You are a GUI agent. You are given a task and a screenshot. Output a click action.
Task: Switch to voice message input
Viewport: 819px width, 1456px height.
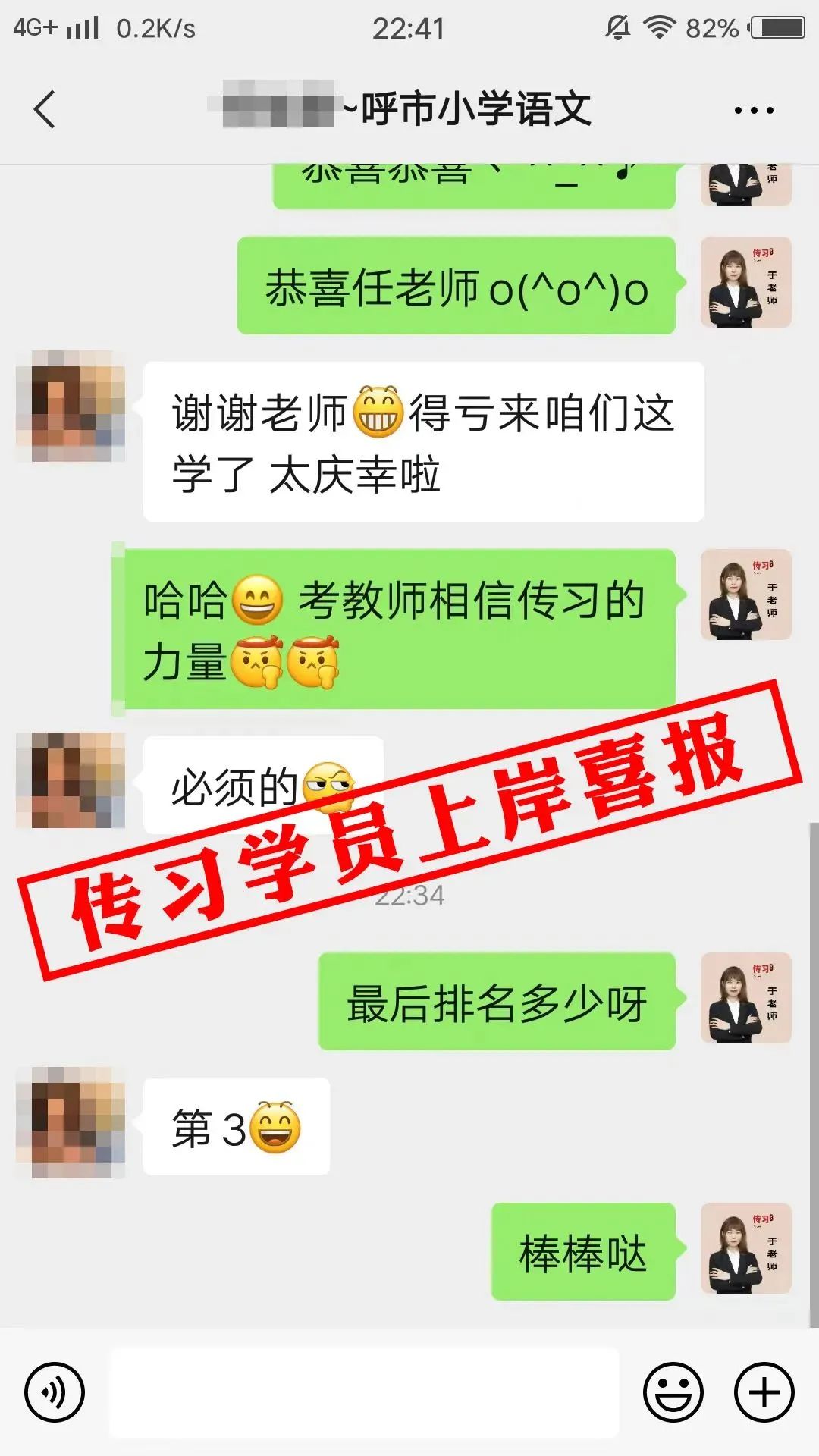coord(55,1392)
